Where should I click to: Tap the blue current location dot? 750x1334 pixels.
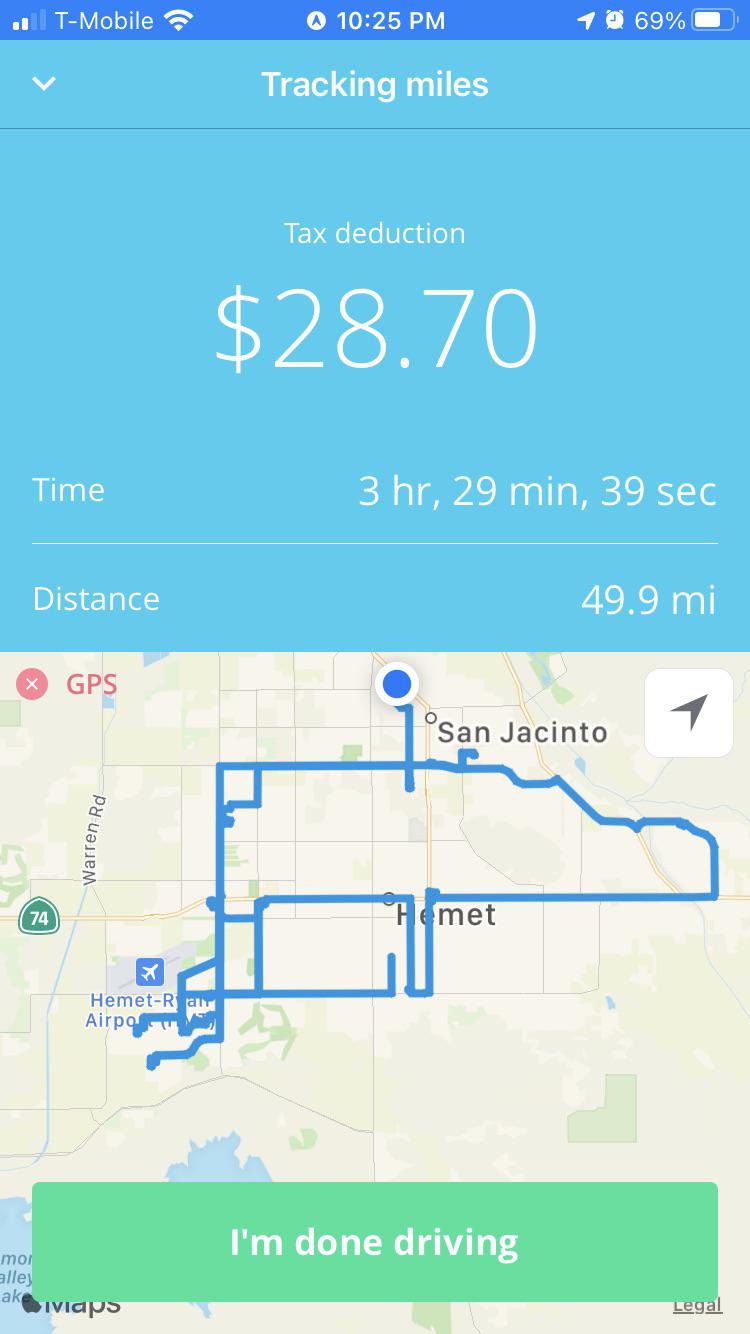tap(397, 683)
